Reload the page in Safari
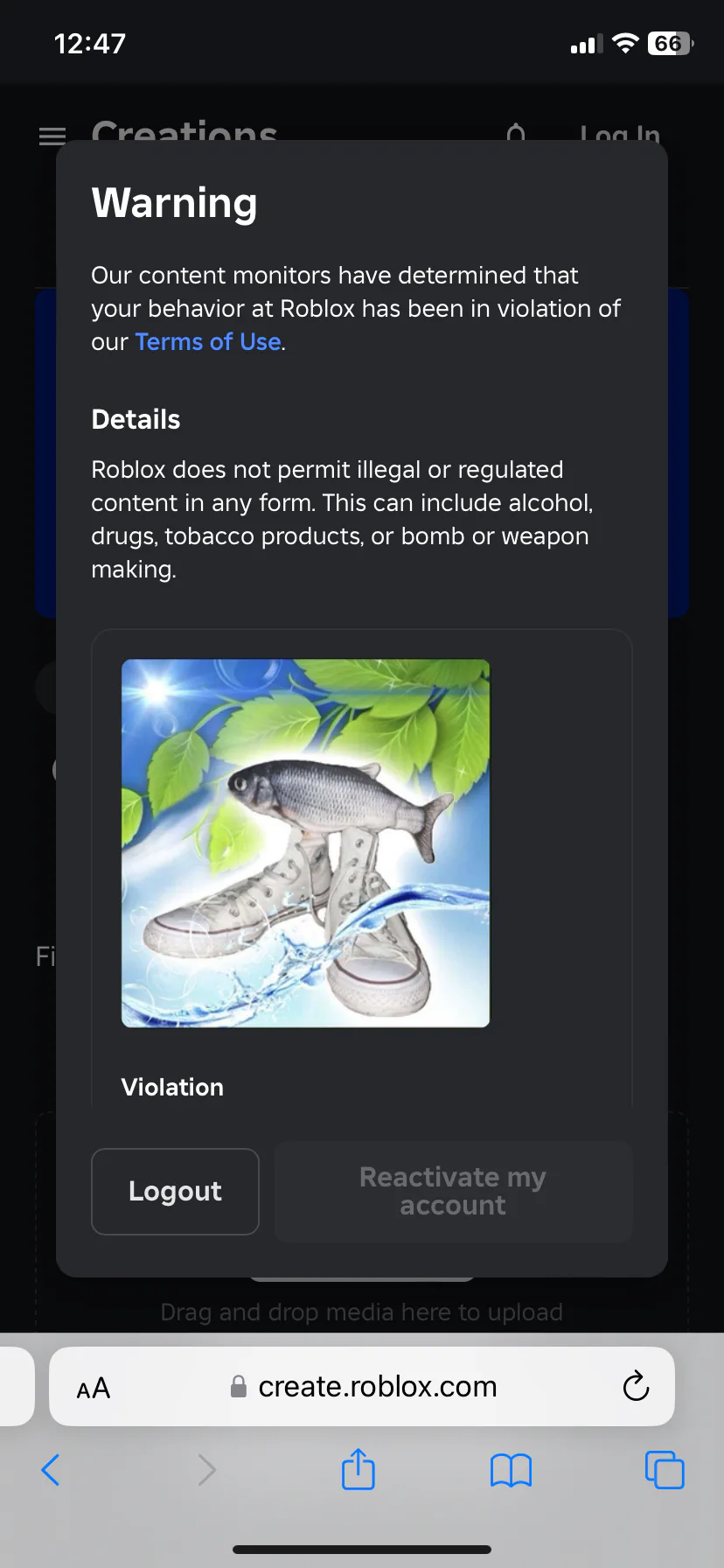This screenshot has height=1568, width=724. (x=636, y=1386)
